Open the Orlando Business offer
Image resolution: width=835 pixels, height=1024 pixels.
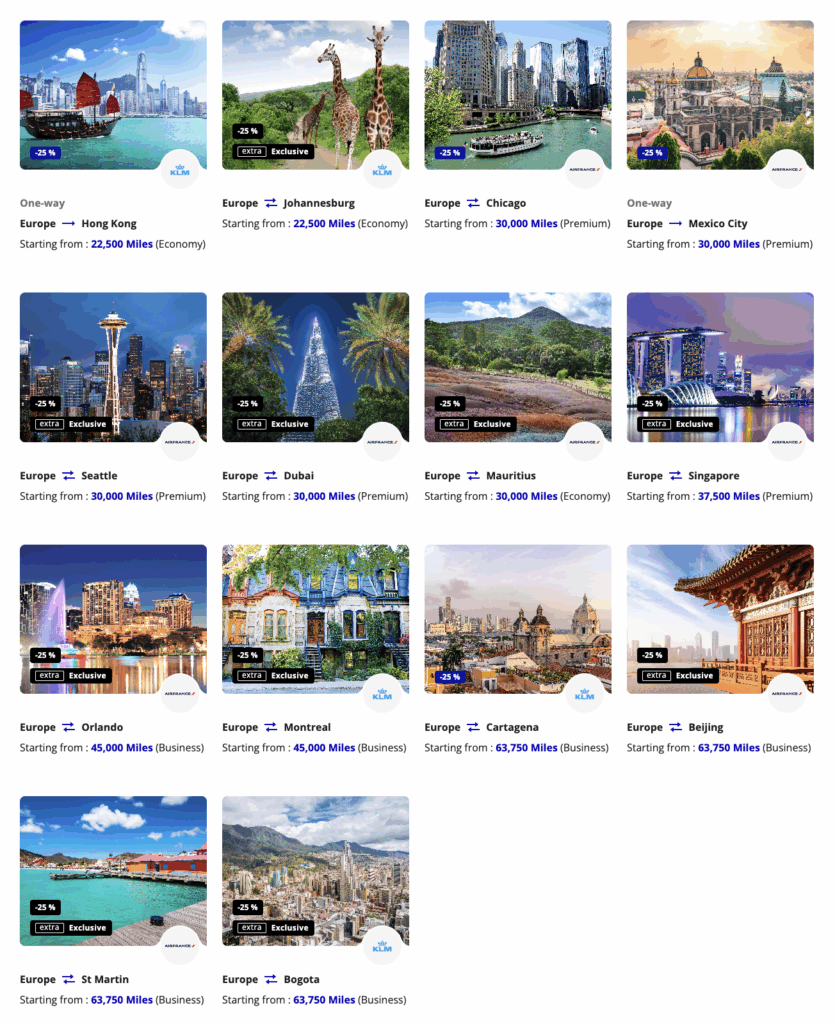tap(113, 619)
